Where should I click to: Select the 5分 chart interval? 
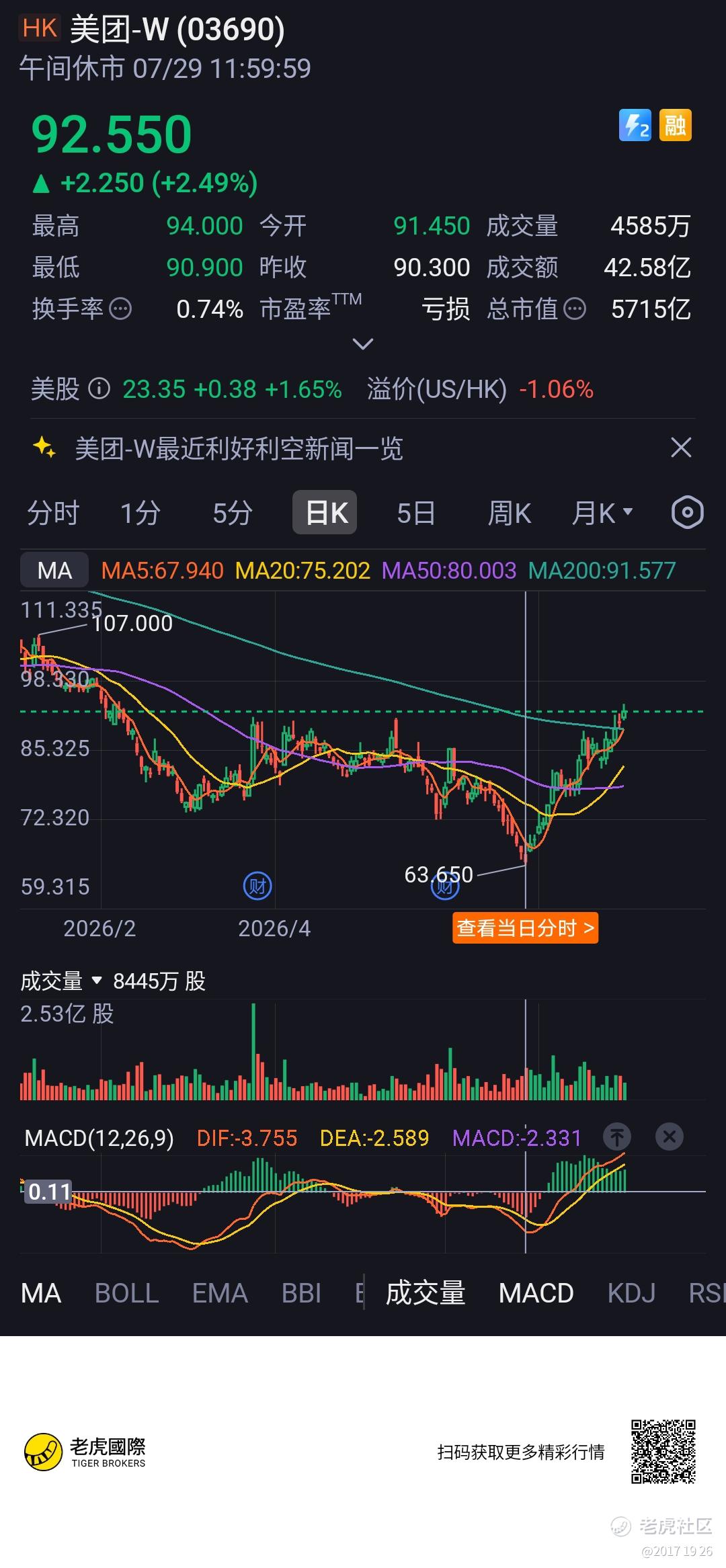233,513
